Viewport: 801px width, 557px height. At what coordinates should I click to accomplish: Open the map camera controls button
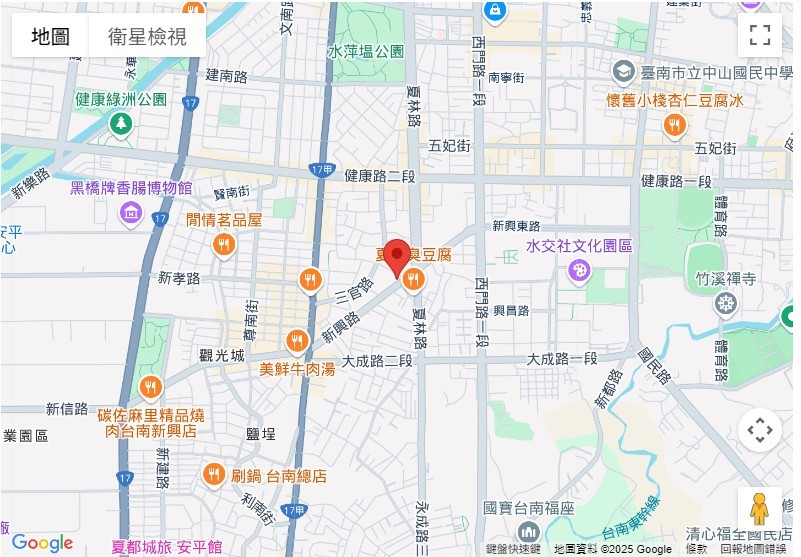(760, 431)
